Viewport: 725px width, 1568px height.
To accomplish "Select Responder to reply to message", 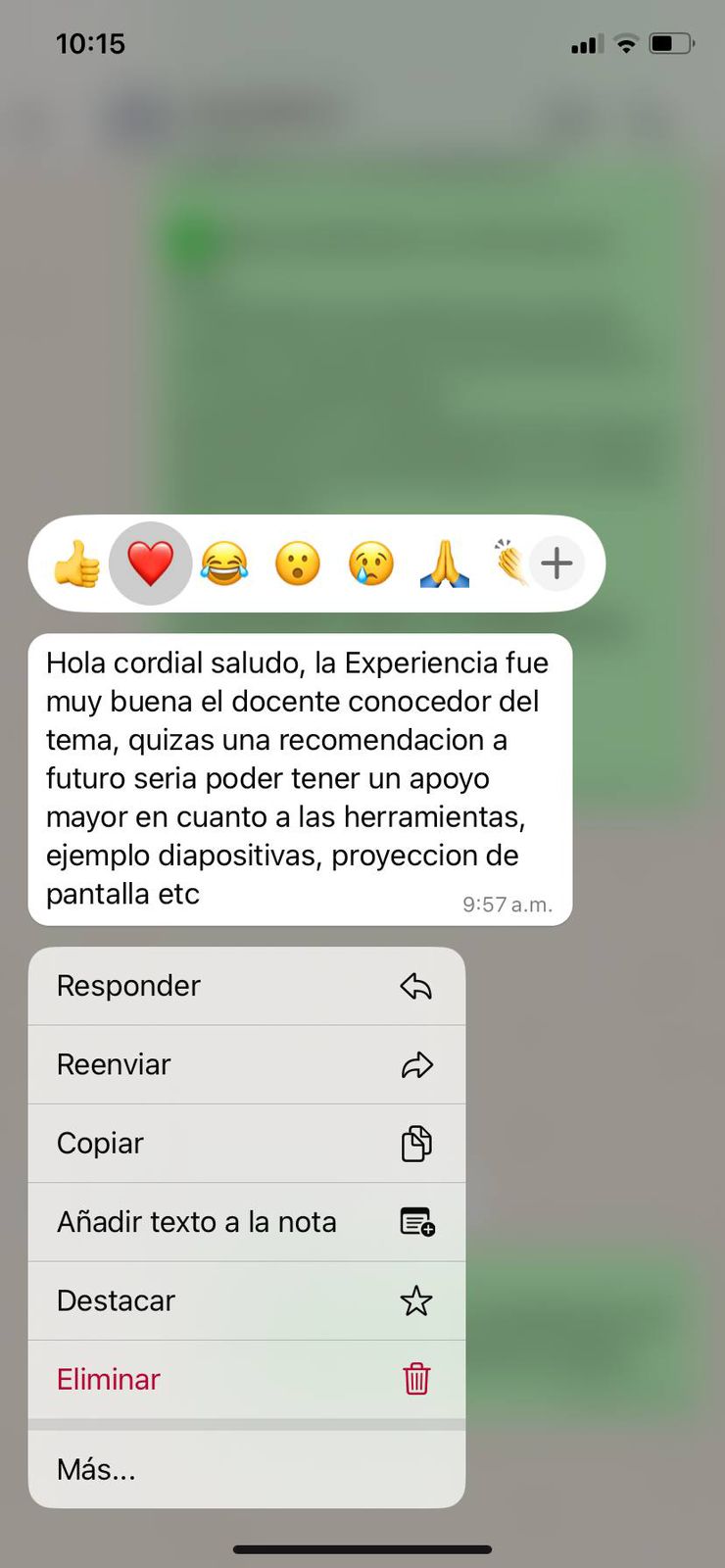I will click(x=246, y=986).
